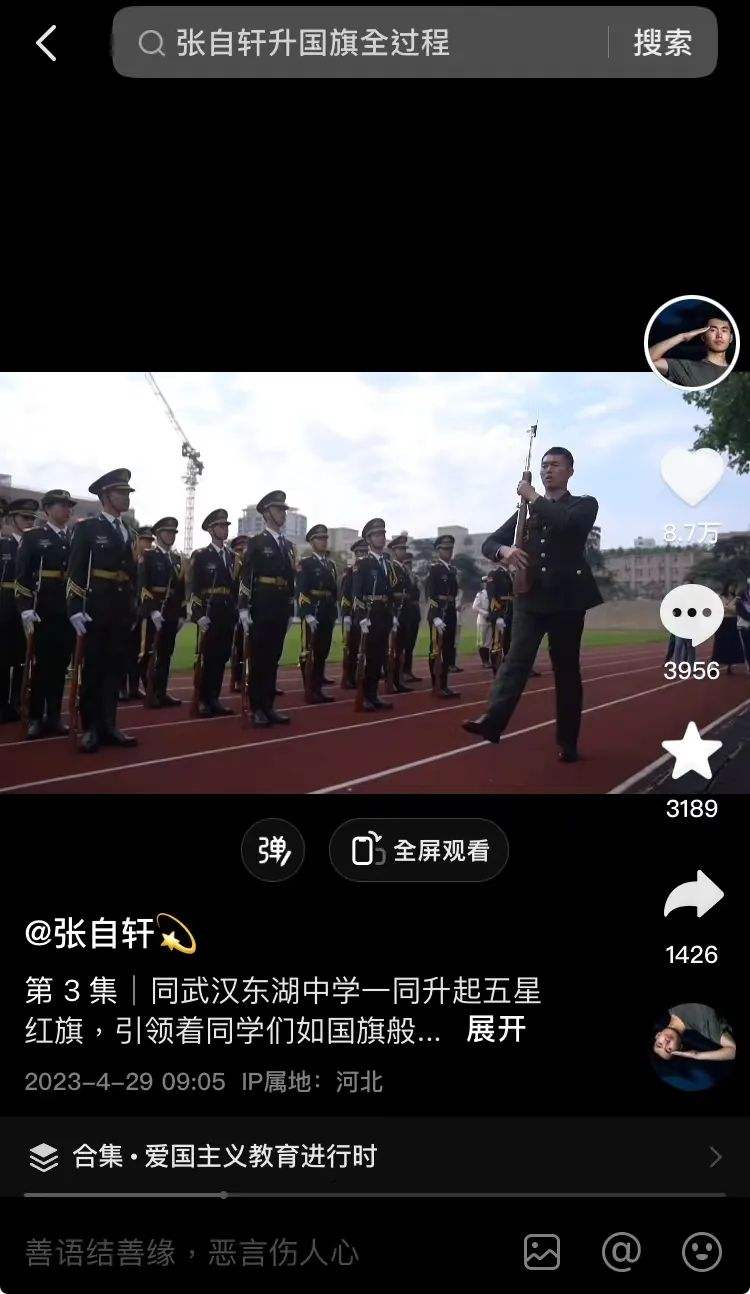Tap 全屏观看 to watch fullscreen

tap(419, 851)
